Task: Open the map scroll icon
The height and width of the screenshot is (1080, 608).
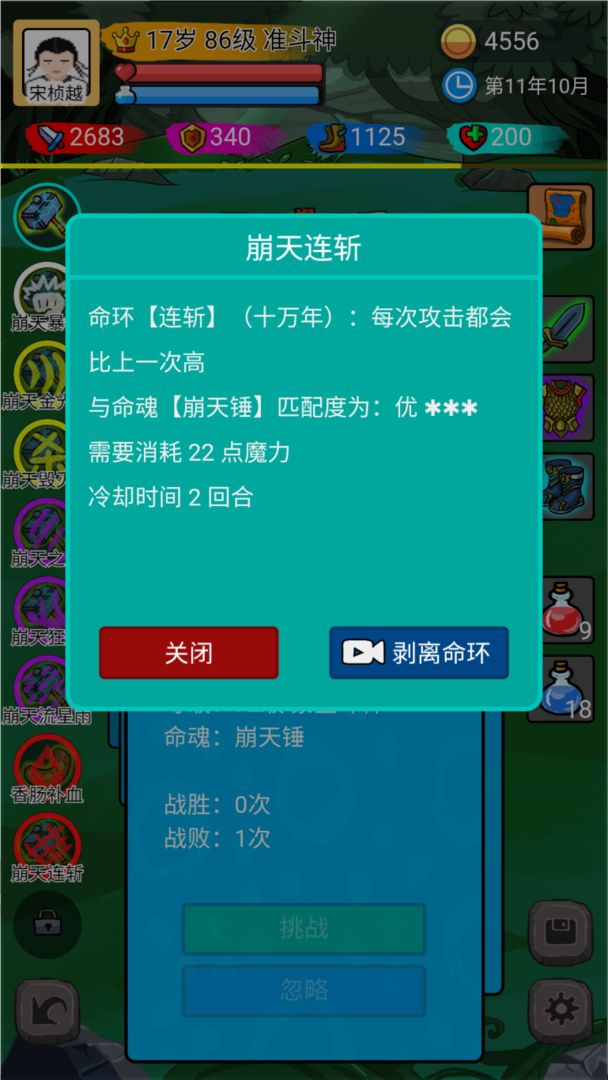Action: 560,217
